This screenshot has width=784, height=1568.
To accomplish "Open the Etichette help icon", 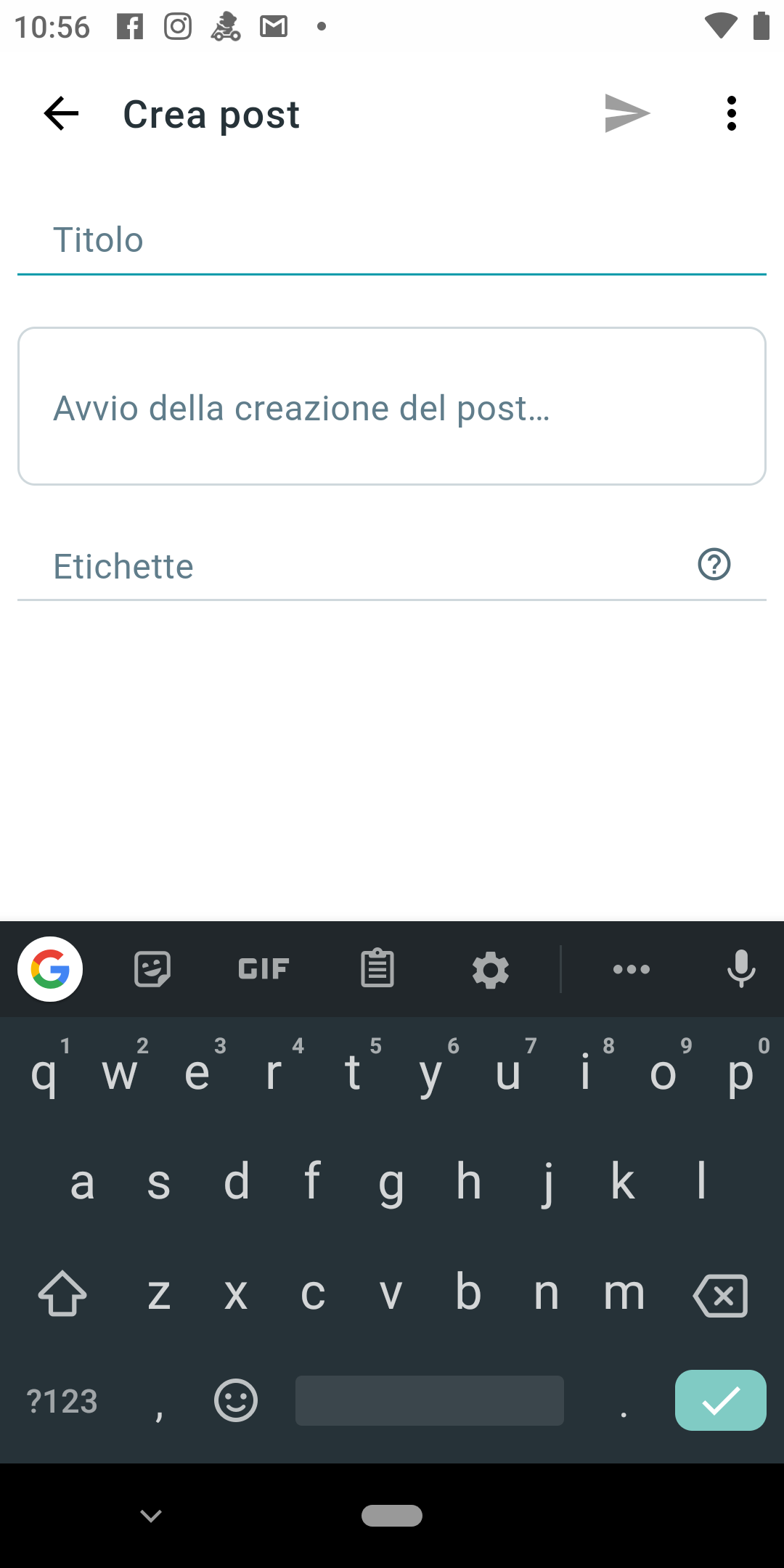I will (714, 564).
